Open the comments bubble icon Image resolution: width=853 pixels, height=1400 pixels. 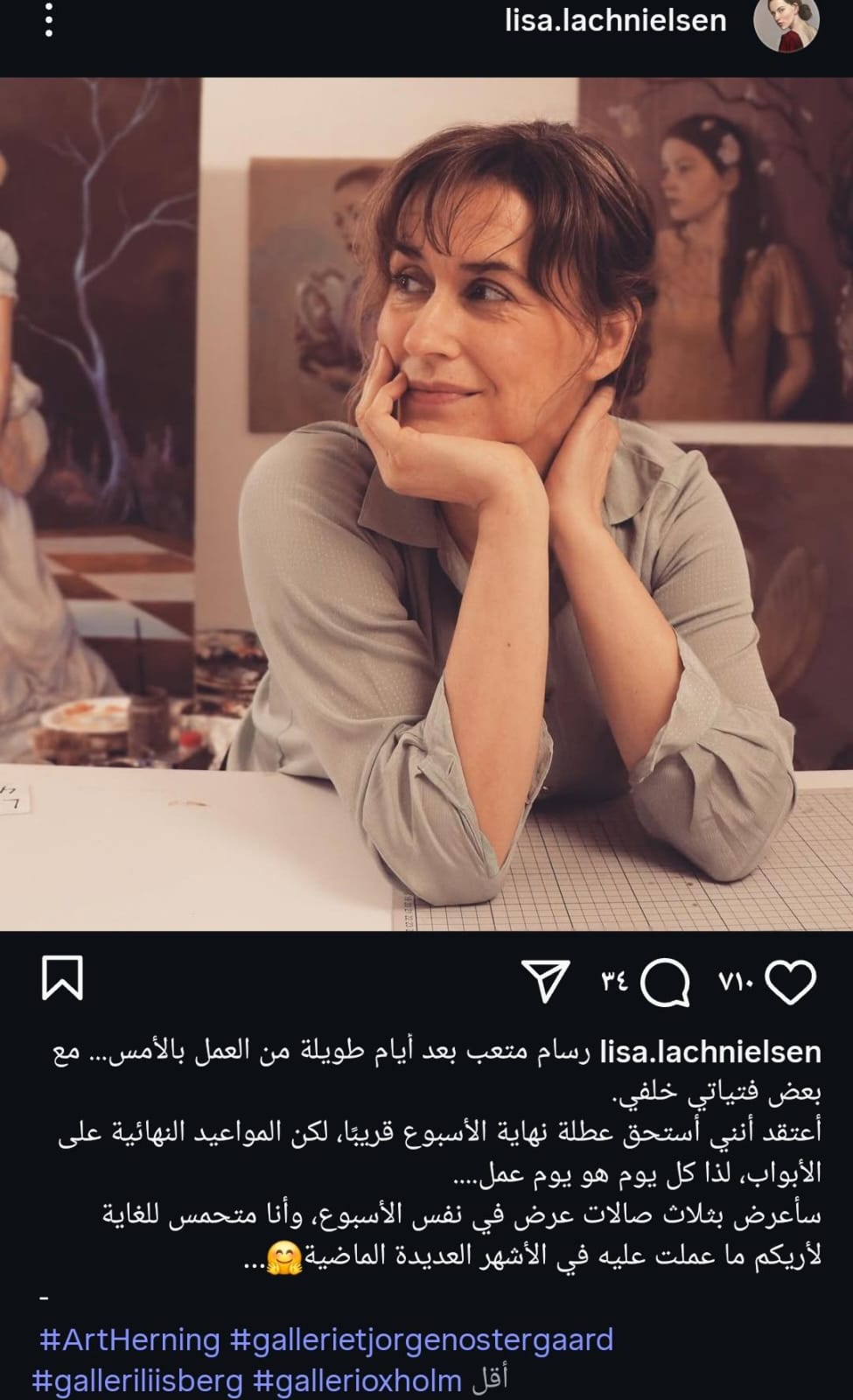665,982
